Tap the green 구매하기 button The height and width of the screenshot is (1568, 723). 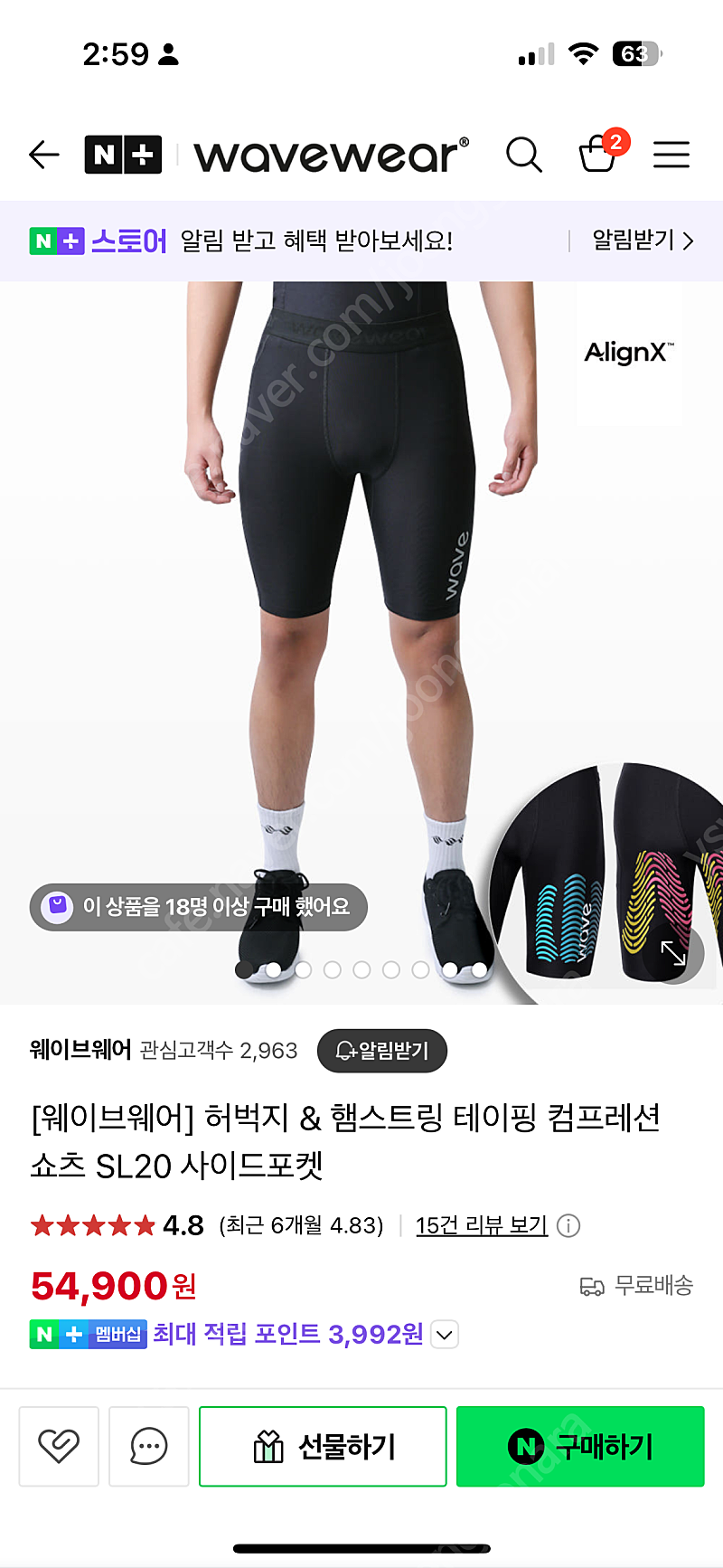tap(580, 1446)
